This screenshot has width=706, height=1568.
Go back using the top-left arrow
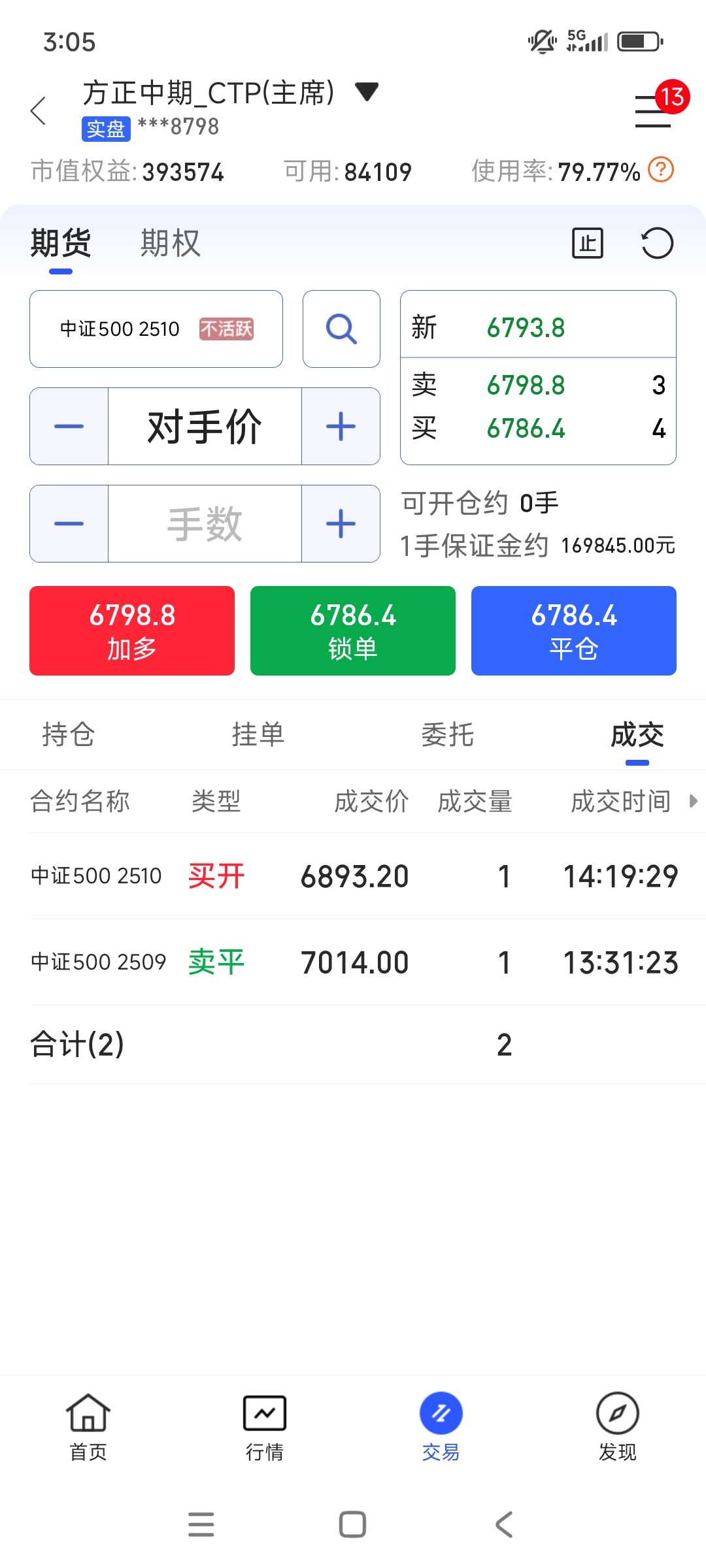coord(39,110)
